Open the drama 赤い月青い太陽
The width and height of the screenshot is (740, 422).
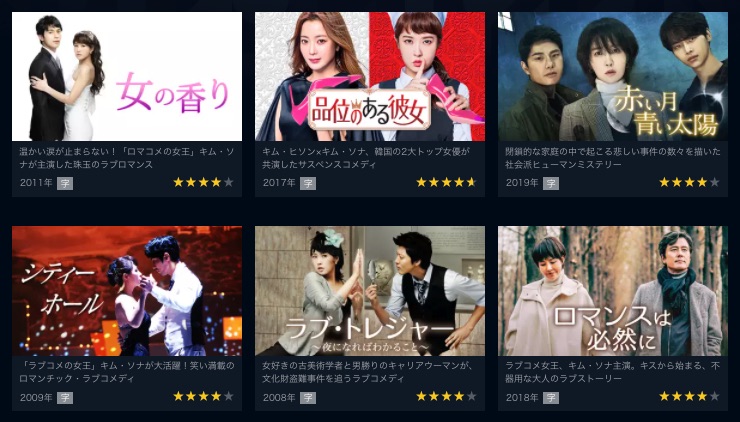[x=613, y=77]
